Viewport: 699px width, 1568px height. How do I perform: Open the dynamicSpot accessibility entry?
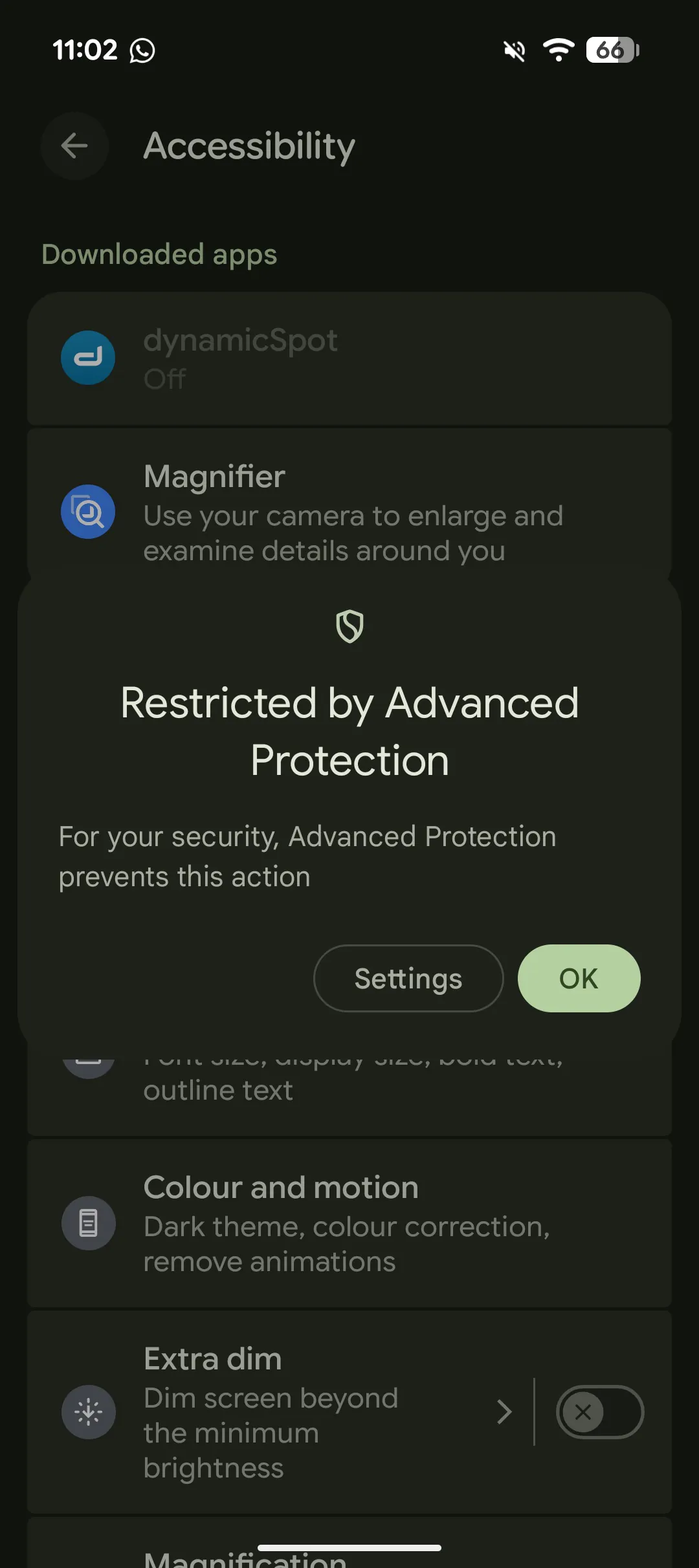(x=349, y=358)
